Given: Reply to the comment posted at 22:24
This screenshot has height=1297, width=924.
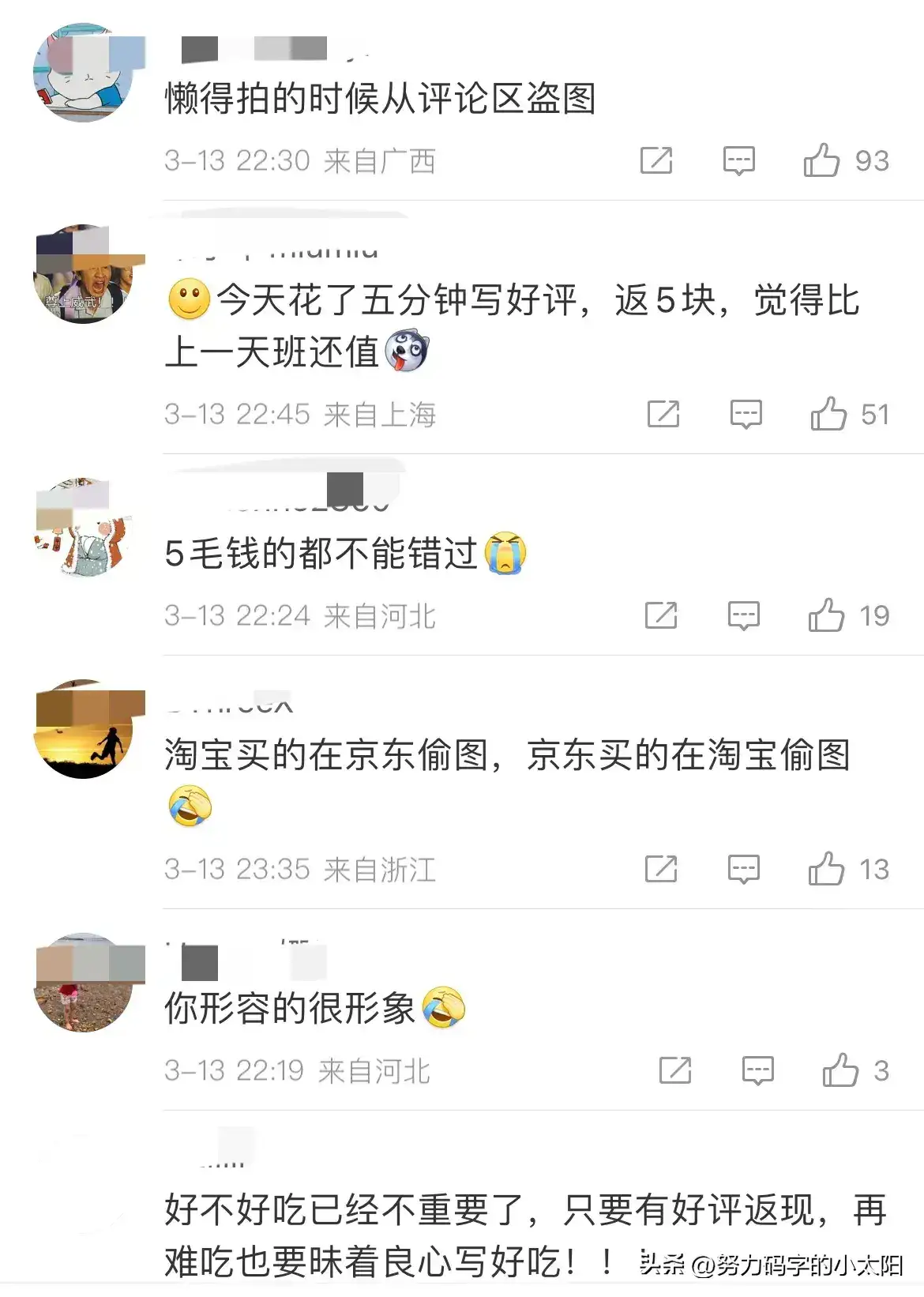Looking at the screenshot, I should (x=743, y=615).
